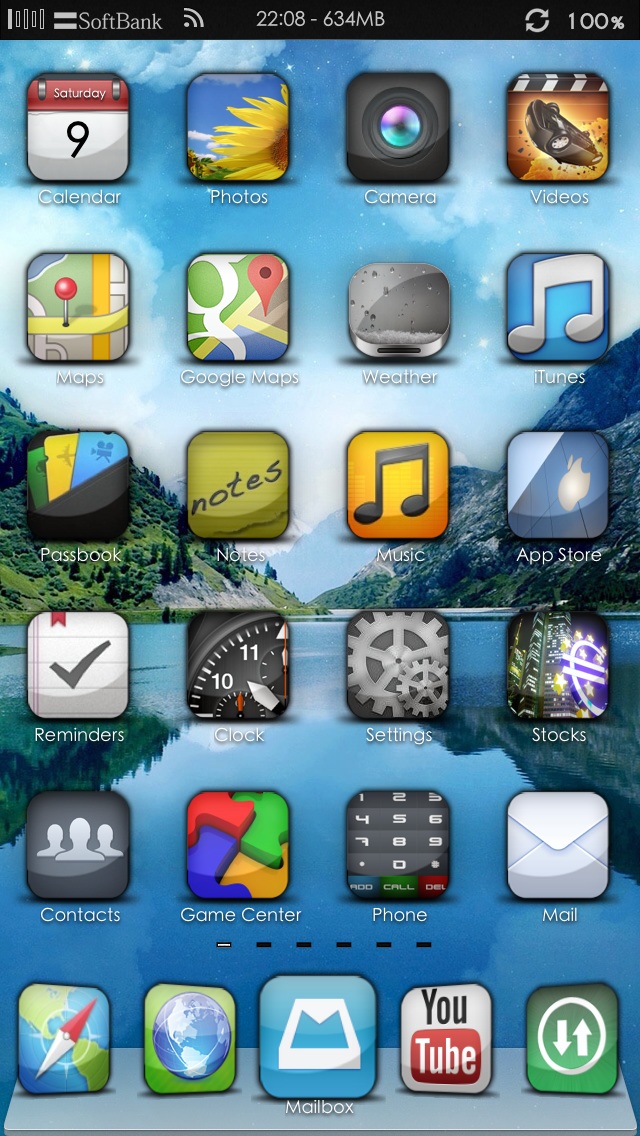640x1136 pixels.
Task: Open Contacts
Action: pyautogui.click(x=78, y=845)
